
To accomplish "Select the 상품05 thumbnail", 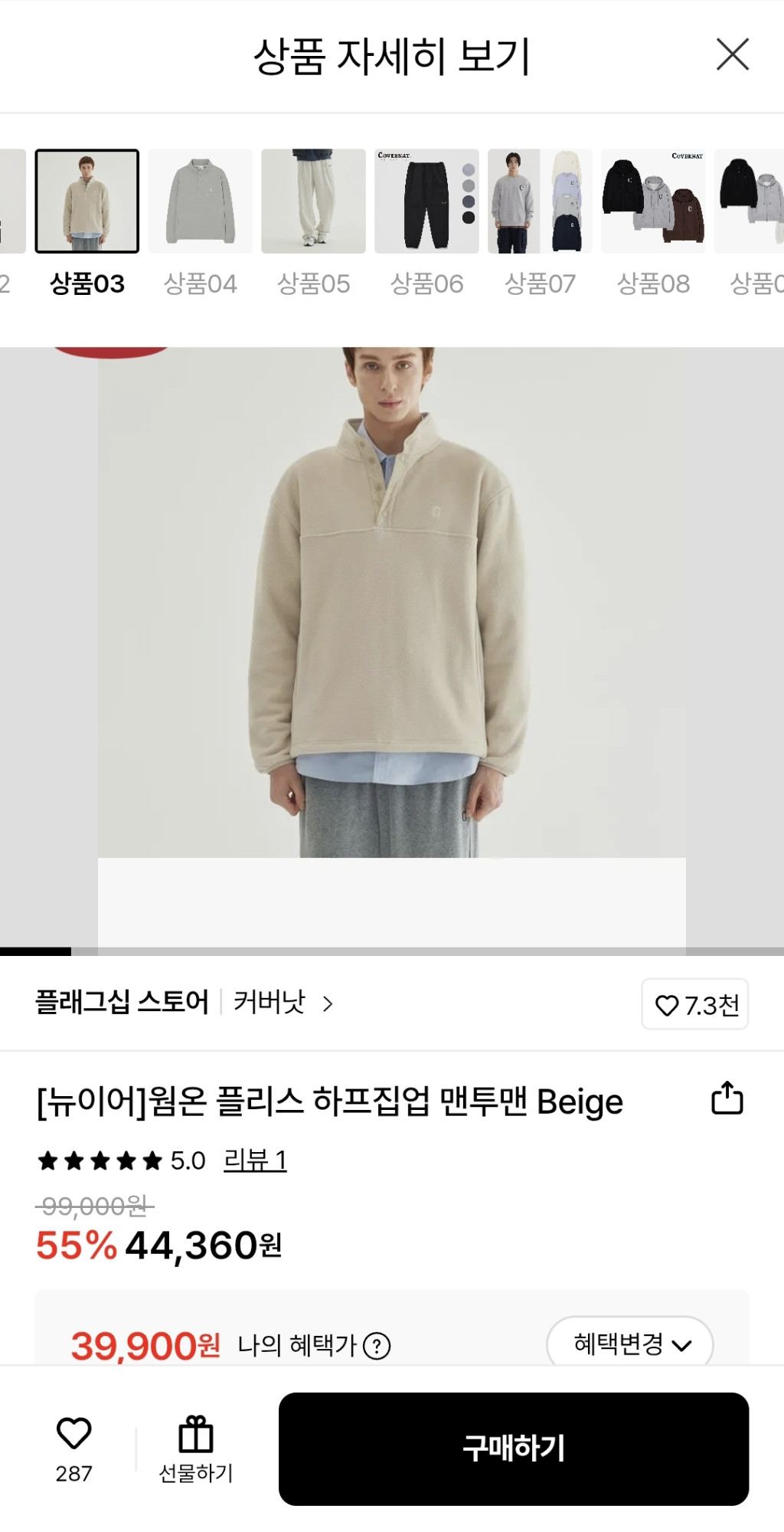I will tap(313, 201).
